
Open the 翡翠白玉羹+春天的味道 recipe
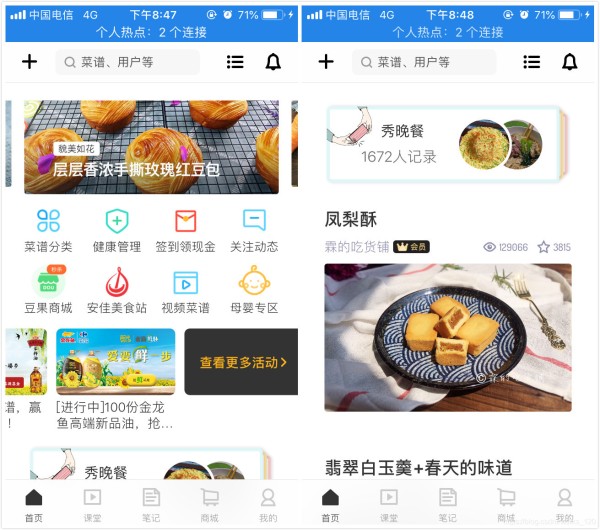pos(419,467)
